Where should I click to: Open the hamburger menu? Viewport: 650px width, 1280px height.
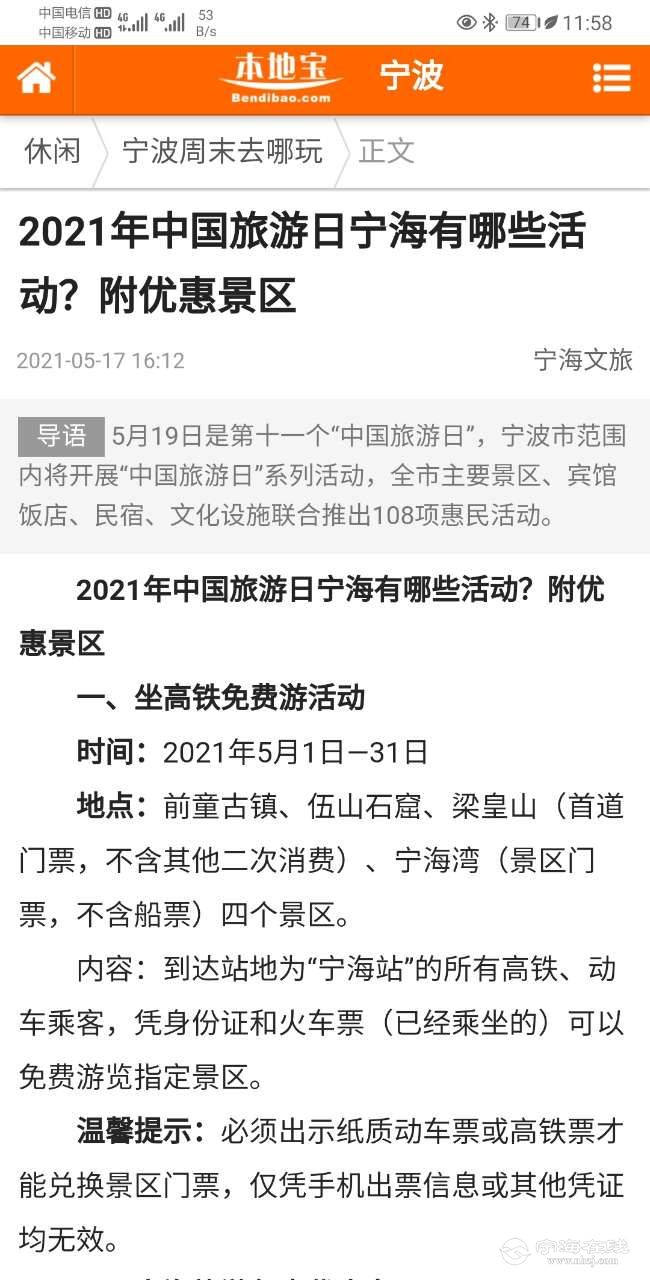click(611, 78)
